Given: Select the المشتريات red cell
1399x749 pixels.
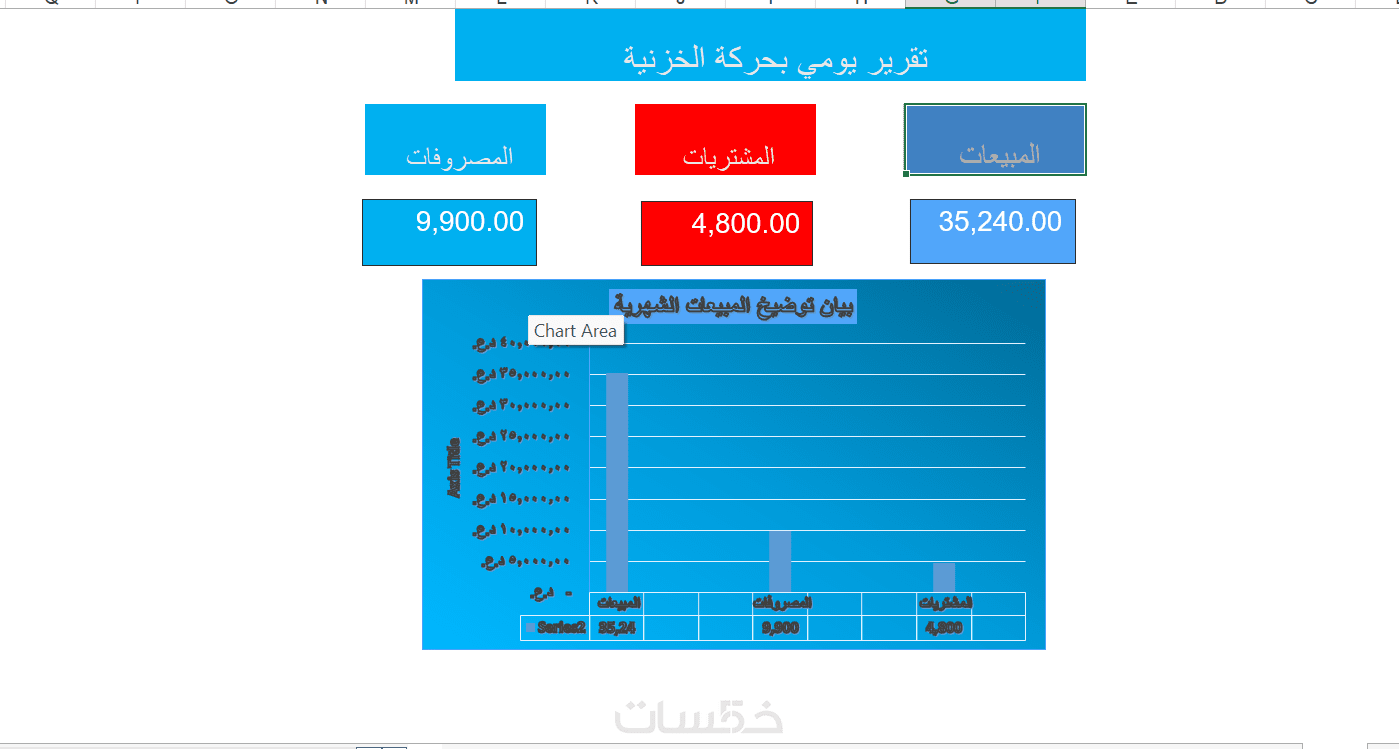Looking at the screenshot, I should tap(725, 140).
